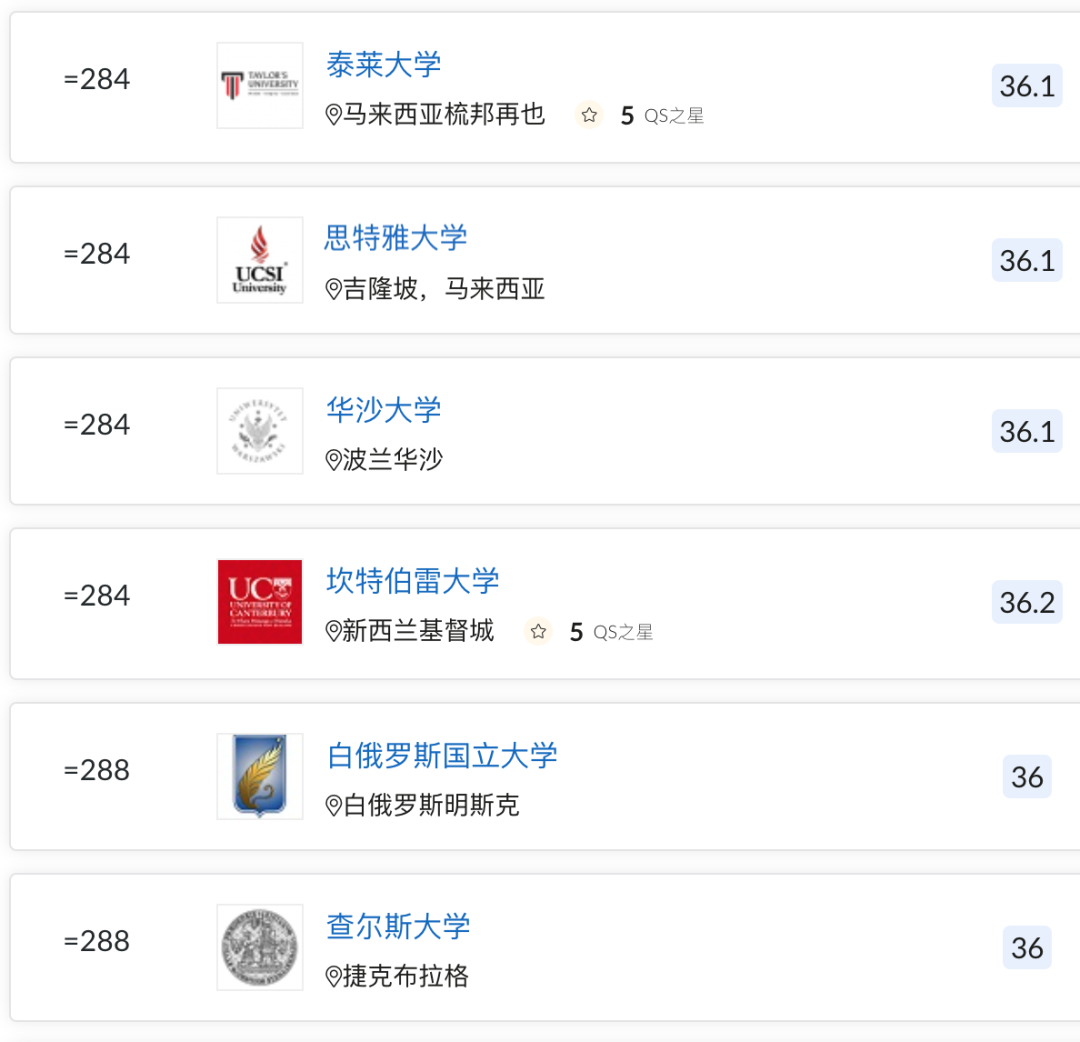Open the 华沙大学 university link

(x=383, y=410)
